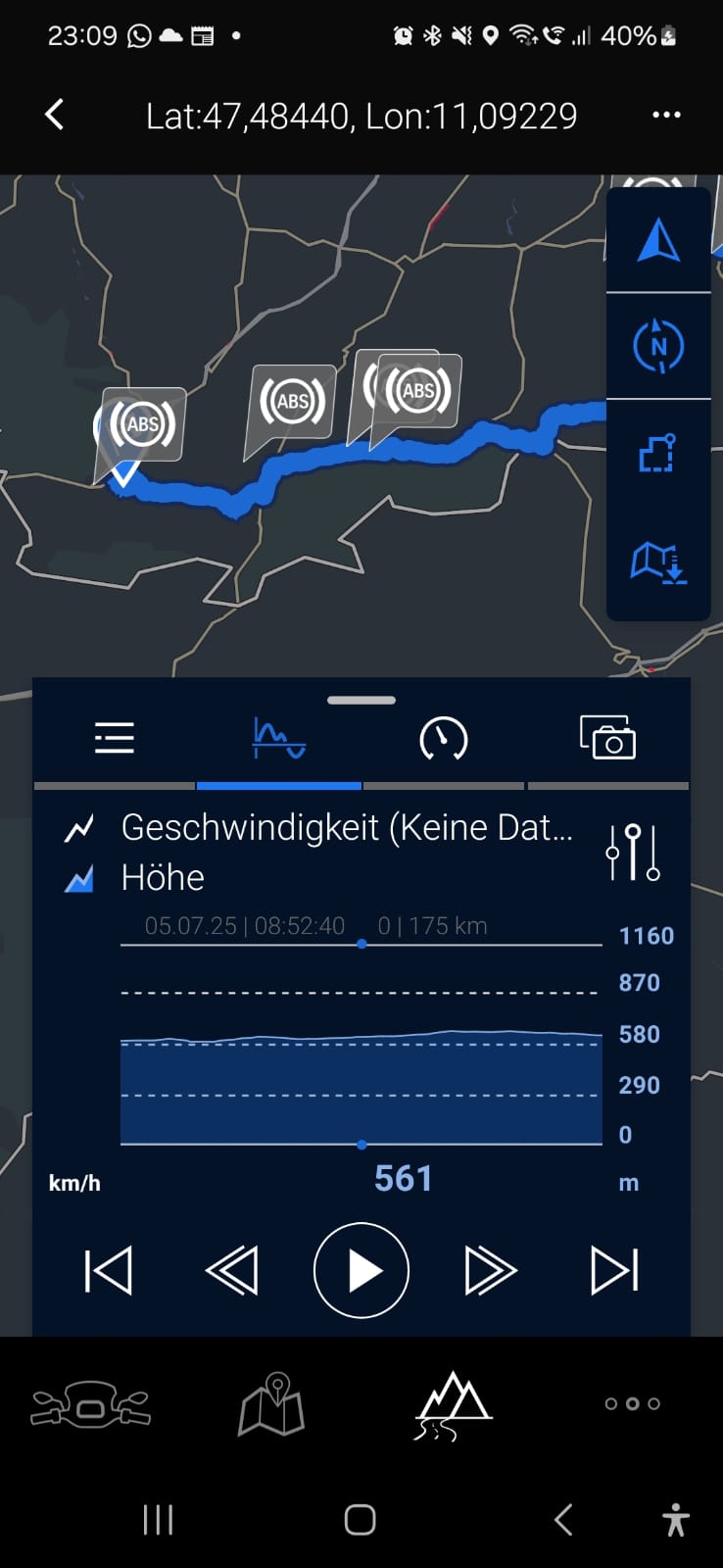Play the recorded trip
This screenshot has height=1568, width=723.
click(361, 1271)
